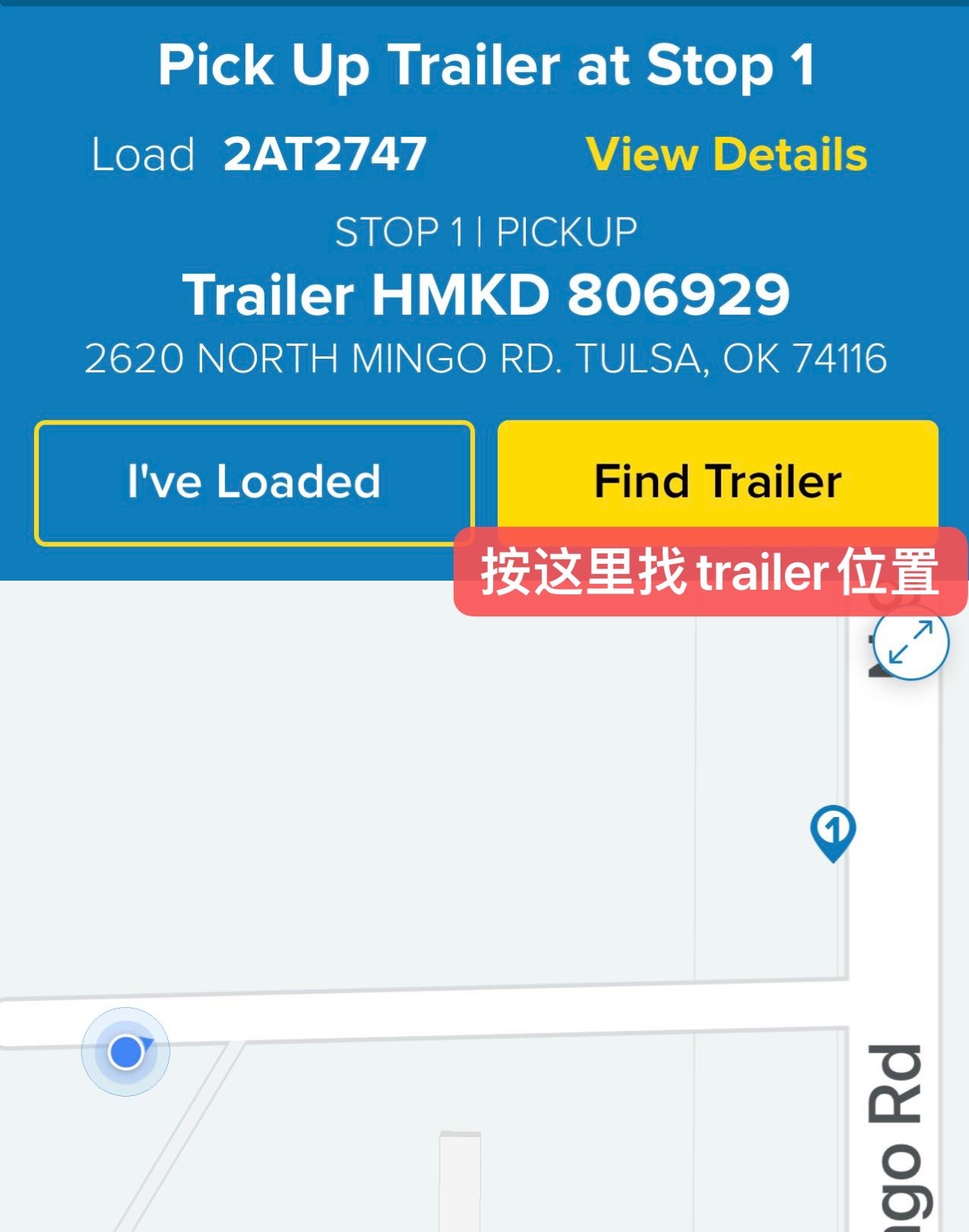This screenshot has width=969, height=1232.
Task: Select the stop 1 pin on the map
Action: [x=833, y=831]
